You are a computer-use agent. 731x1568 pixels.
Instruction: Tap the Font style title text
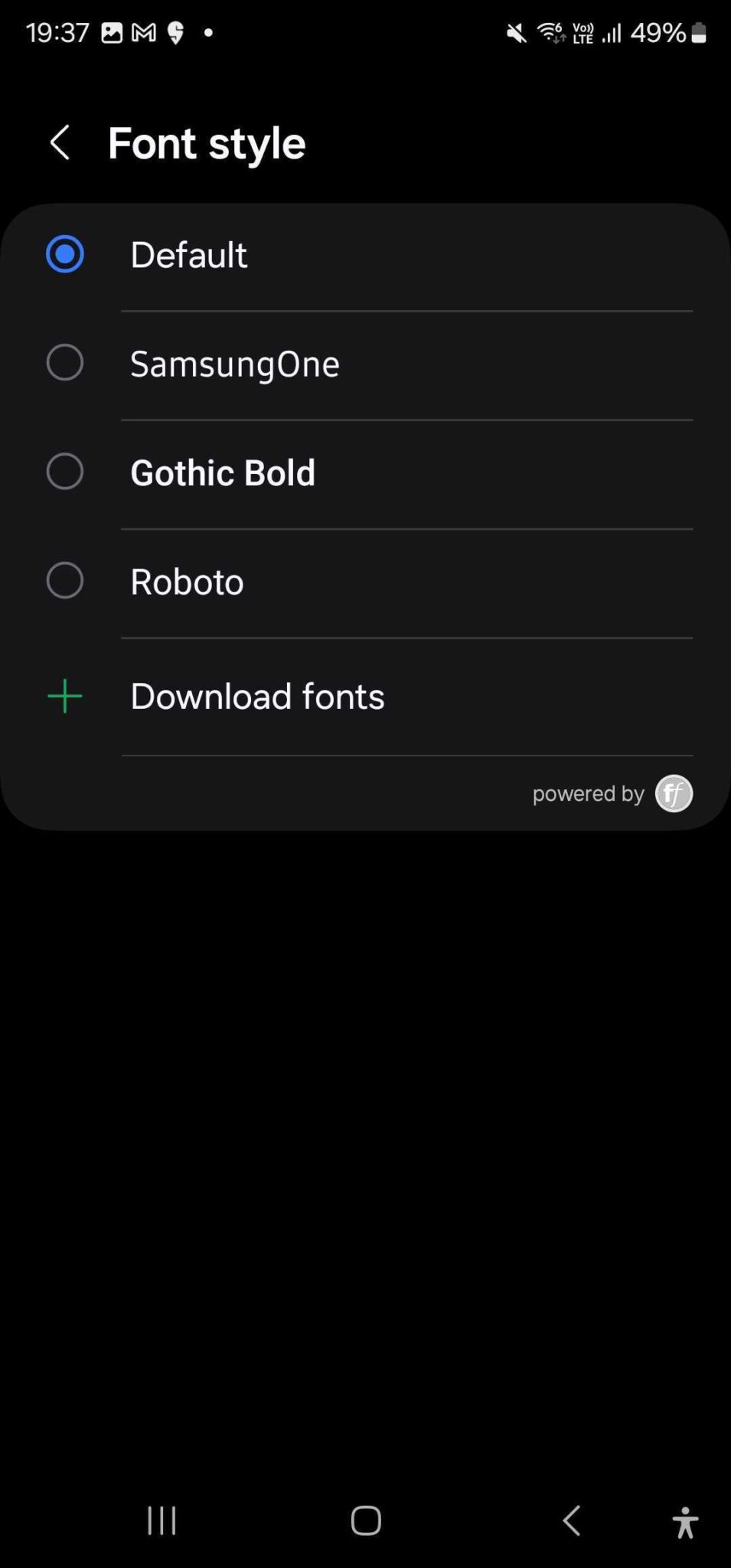tap(207, 142)
